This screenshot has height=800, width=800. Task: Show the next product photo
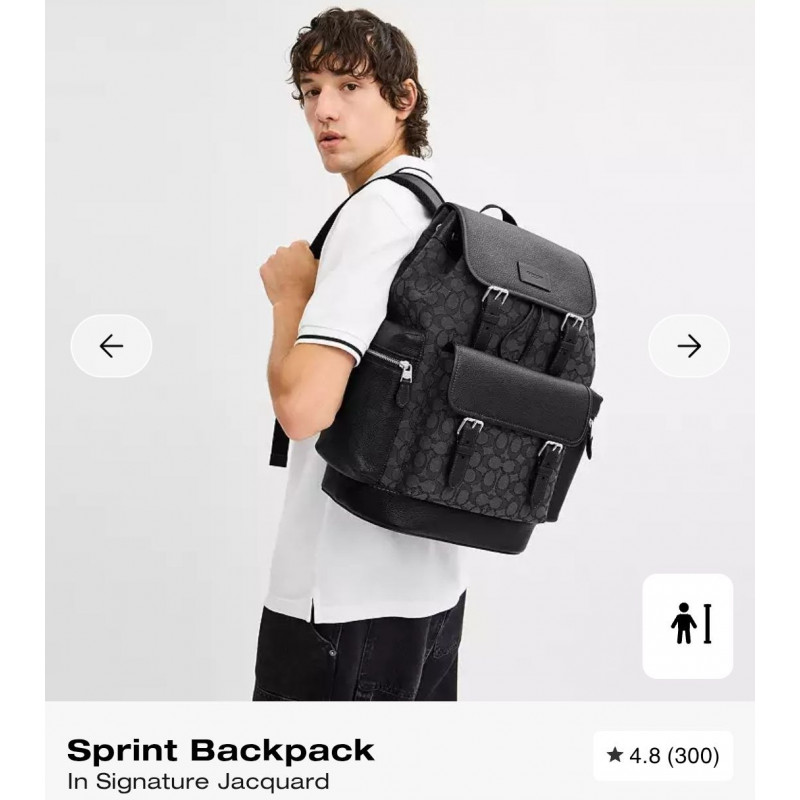(689, 346)
